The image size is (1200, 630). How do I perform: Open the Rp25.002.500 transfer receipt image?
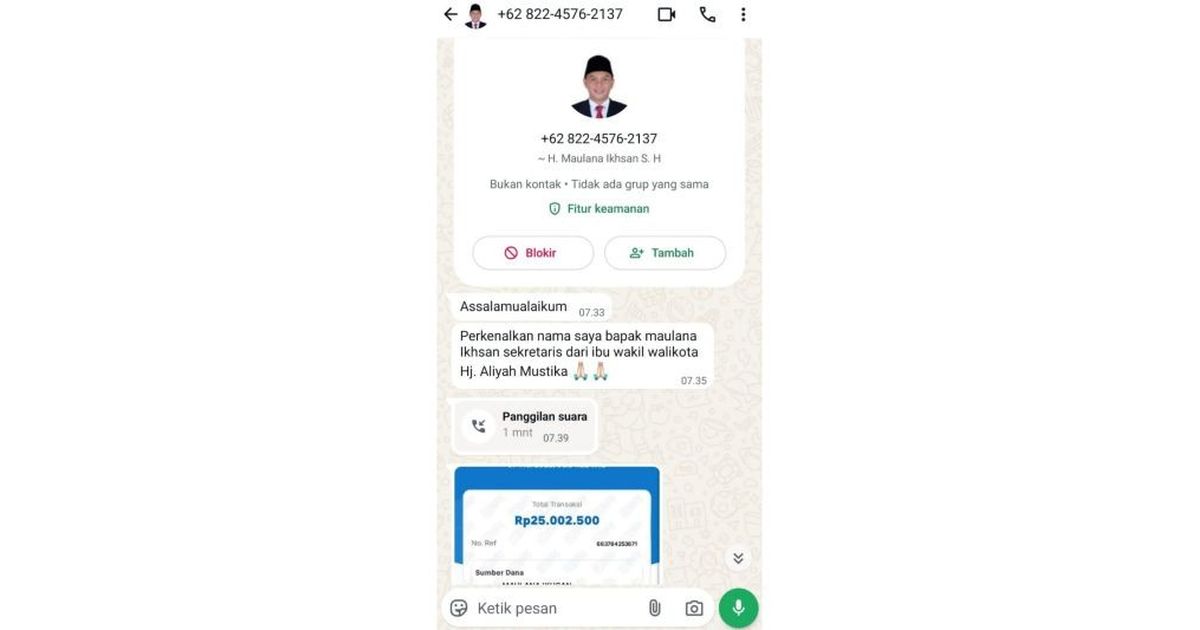point(557,524)
